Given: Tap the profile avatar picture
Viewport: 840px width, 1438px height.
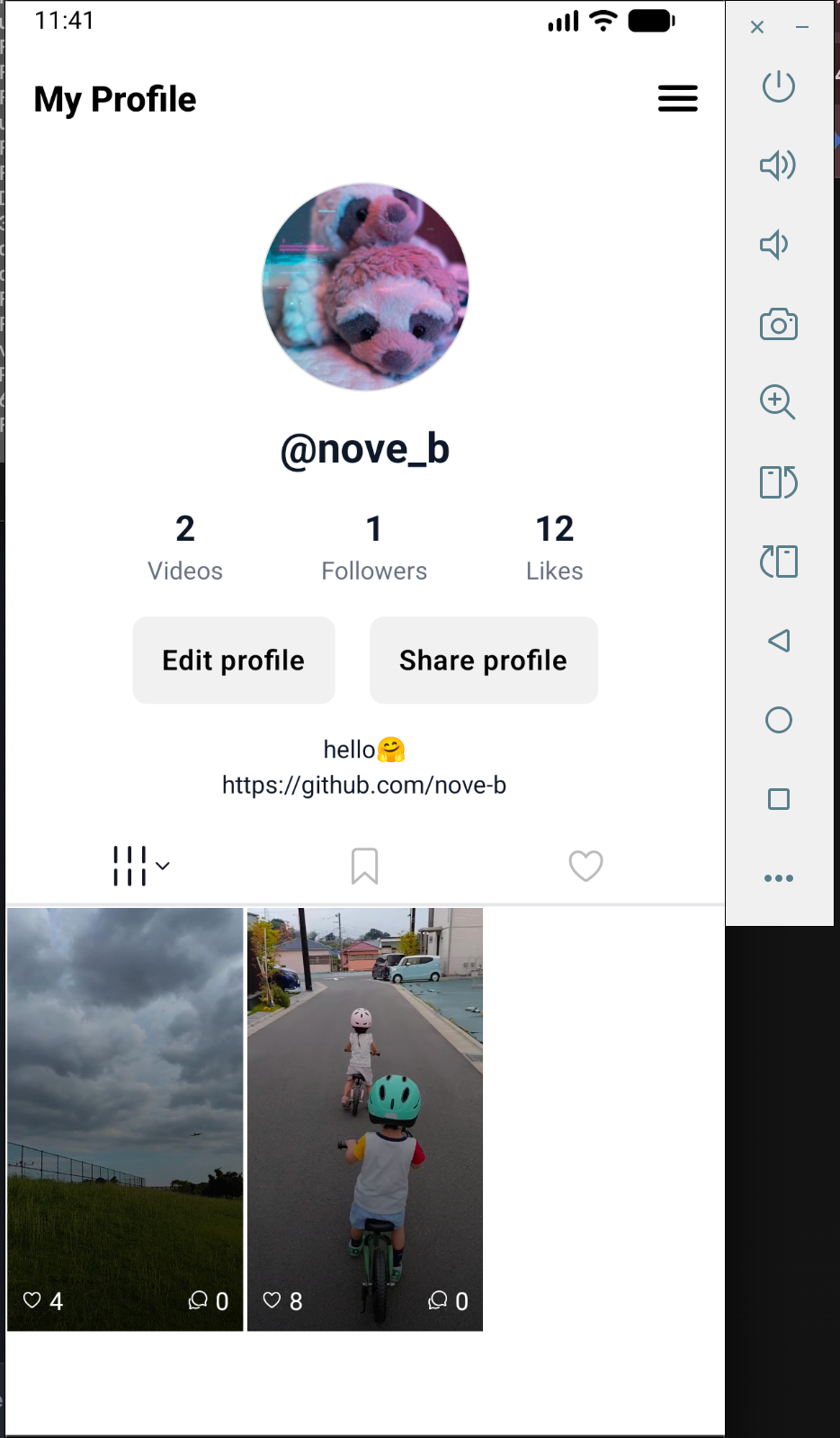Looking at the screenshot, I should pos(365,287).
